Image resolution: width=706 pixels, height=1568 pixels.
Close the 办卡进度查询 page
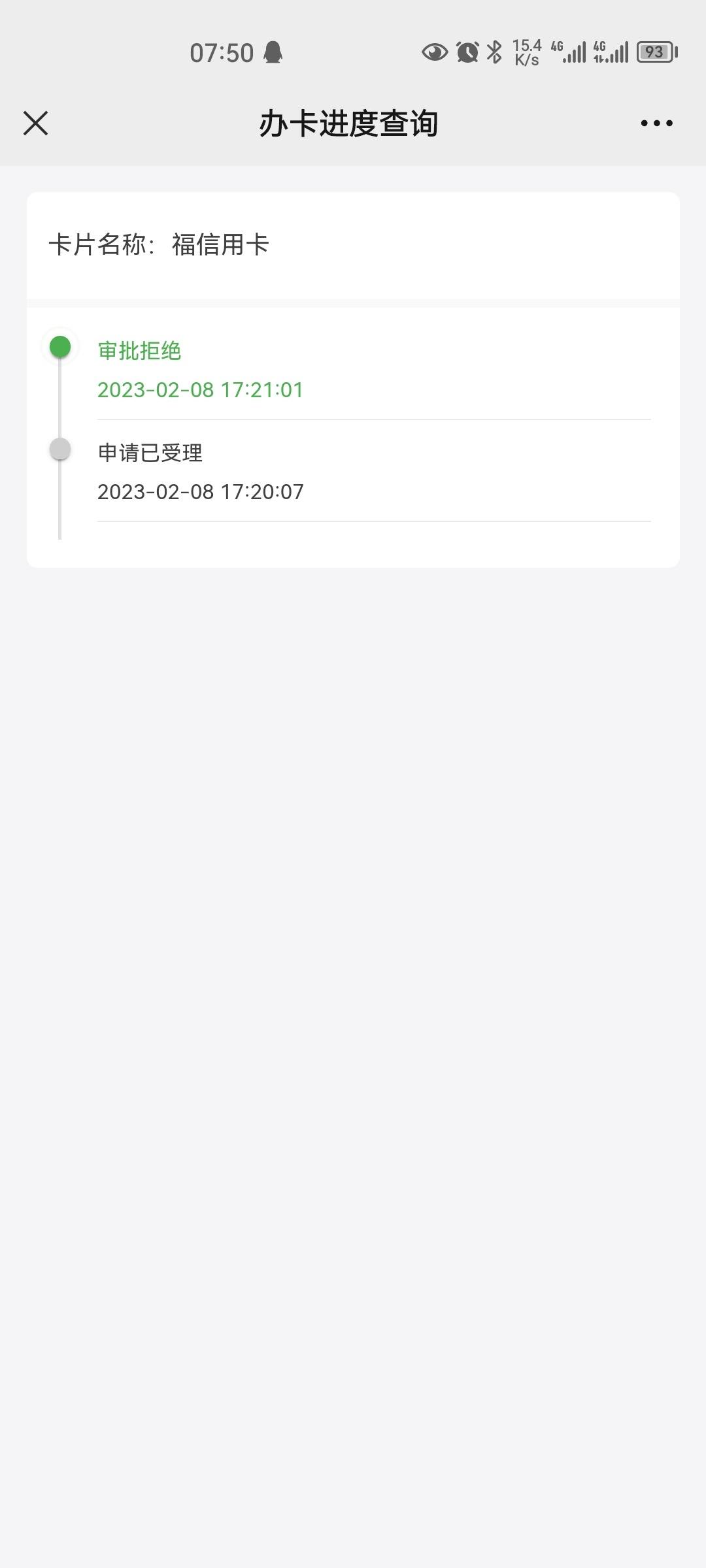(x=35, y=123)
